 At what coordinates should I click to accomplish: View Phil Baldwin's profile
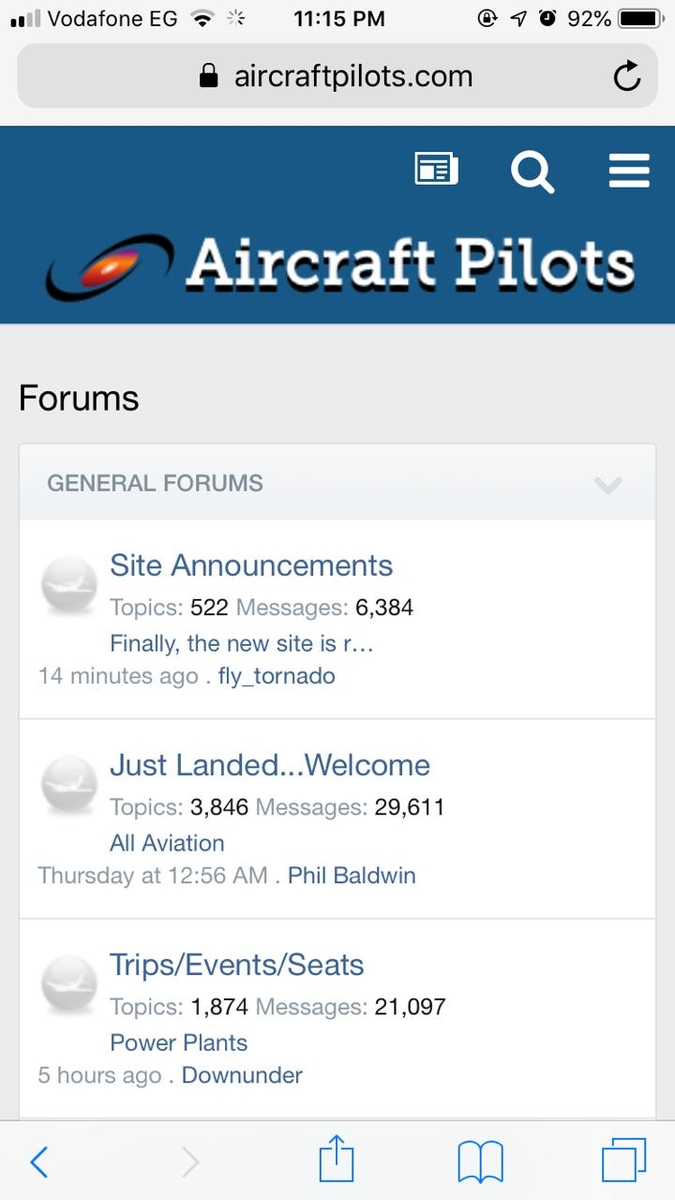pyautogui.click(x=352, y=876)
